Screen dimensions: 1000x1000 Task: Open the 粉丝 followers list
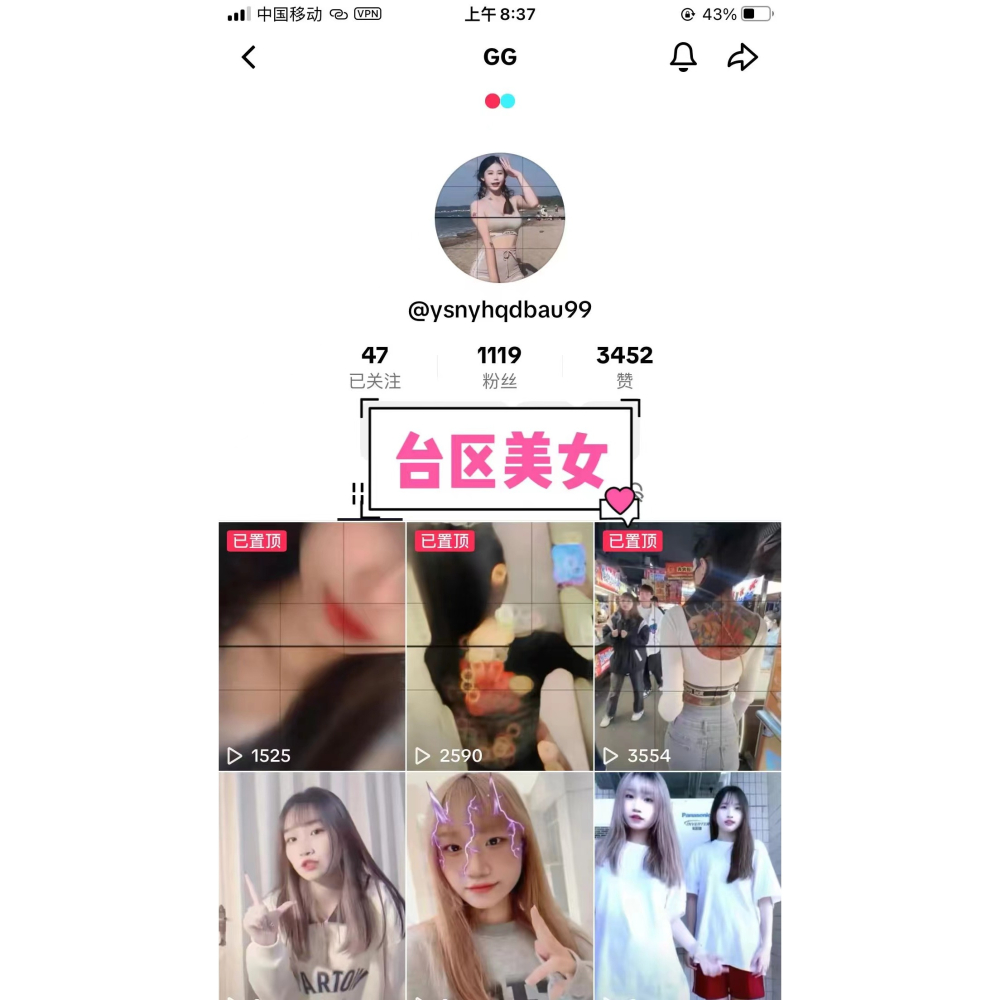[x=499, y=367]
